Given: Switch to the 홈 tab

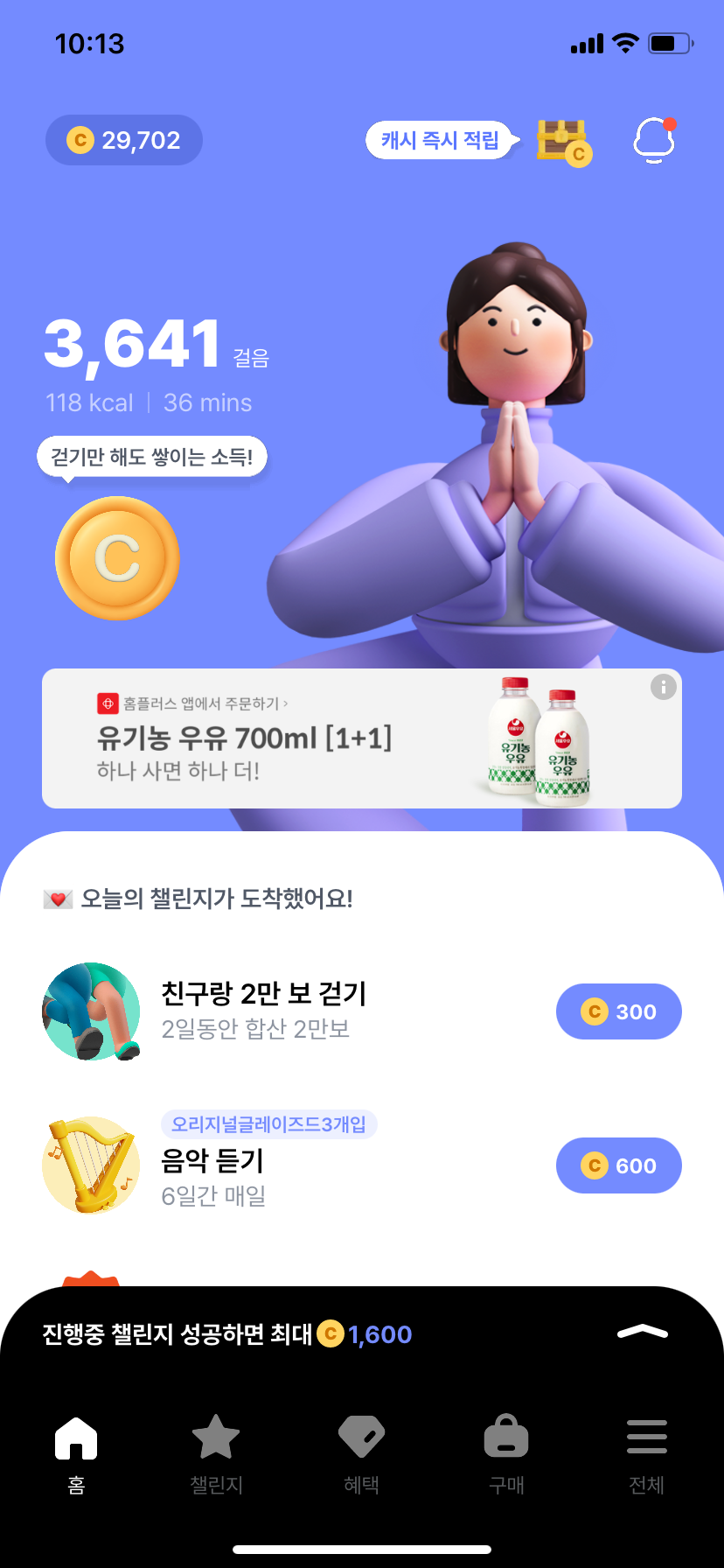Looking at the screenshot, I should pos(76,1454).
